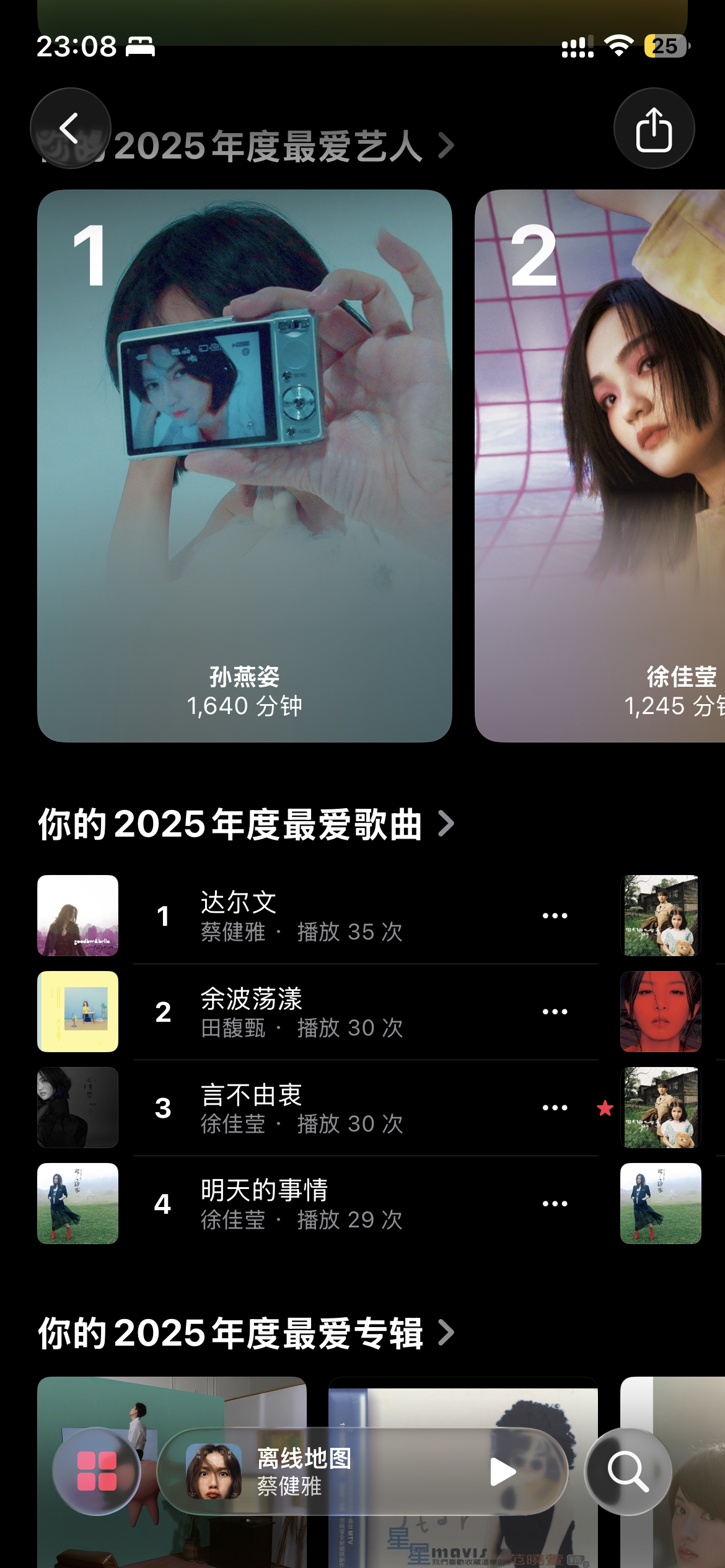The width and height of the screenshot is (725, 1568).
Task: Open the search magnifier button
Action: 628,1471
